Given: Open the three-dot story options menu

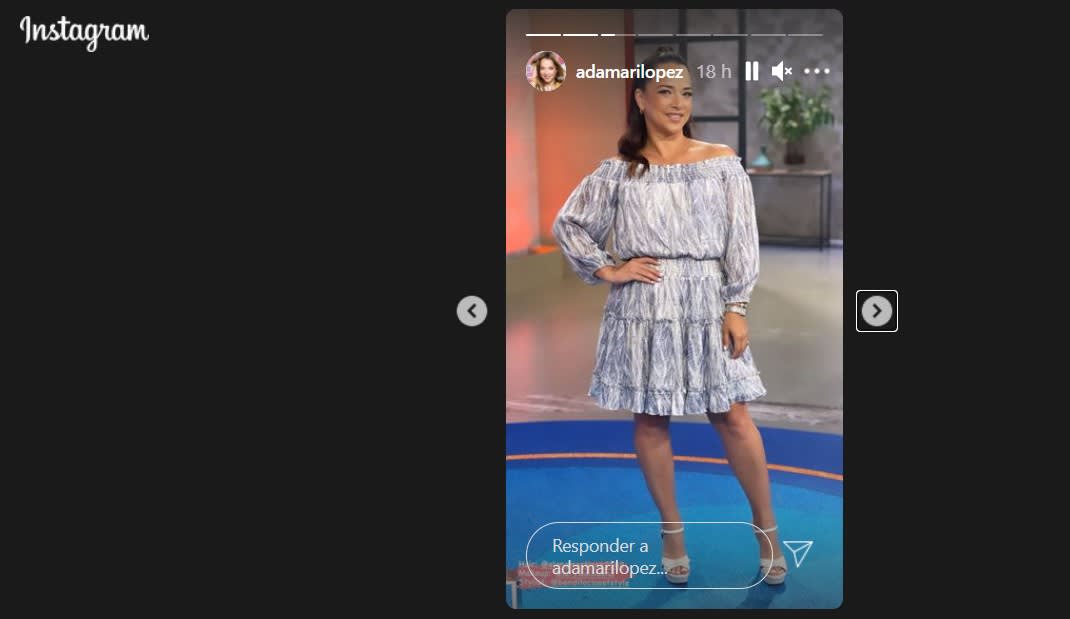Looking at the screenshot, I should click(x=817, y=71).
